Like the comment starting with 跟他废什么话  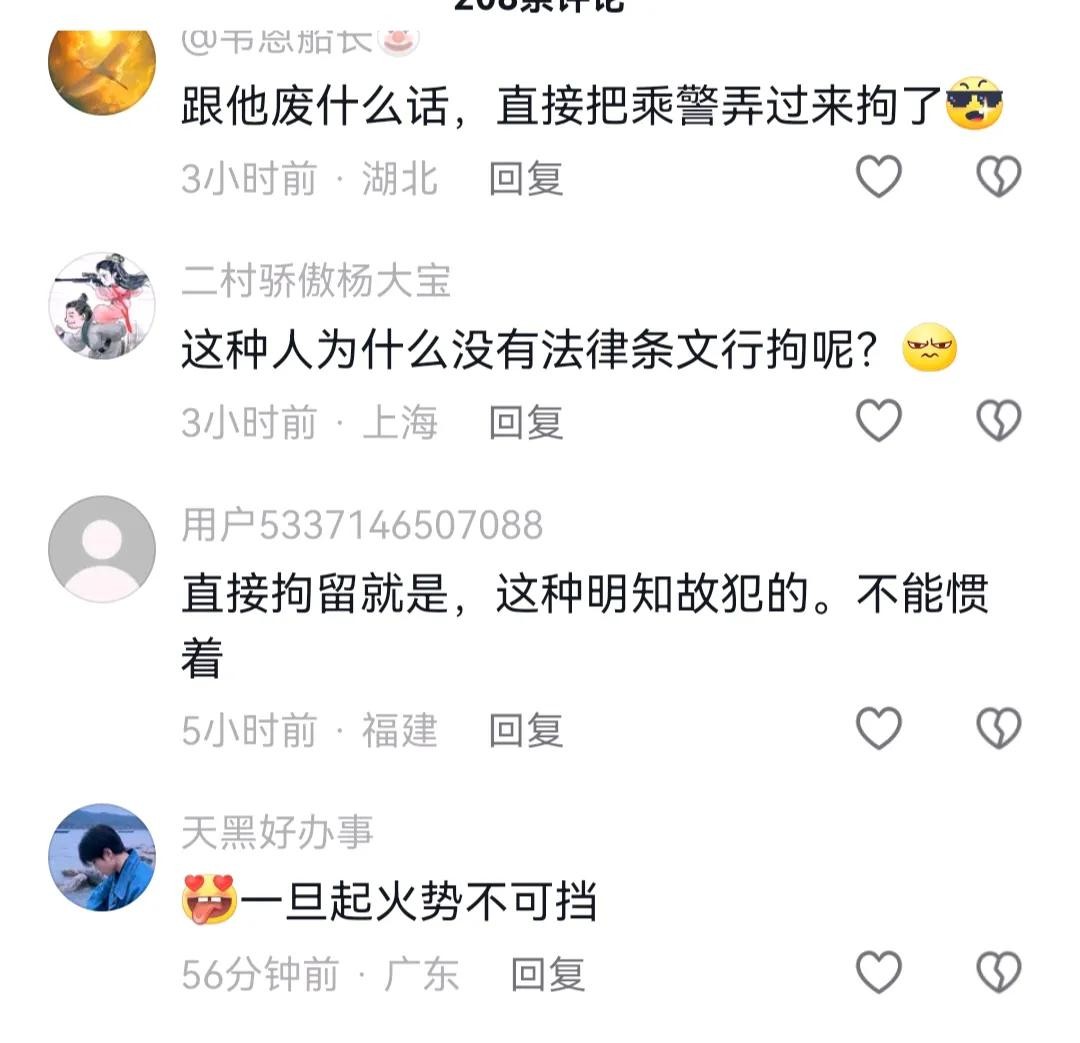(879, 178)
